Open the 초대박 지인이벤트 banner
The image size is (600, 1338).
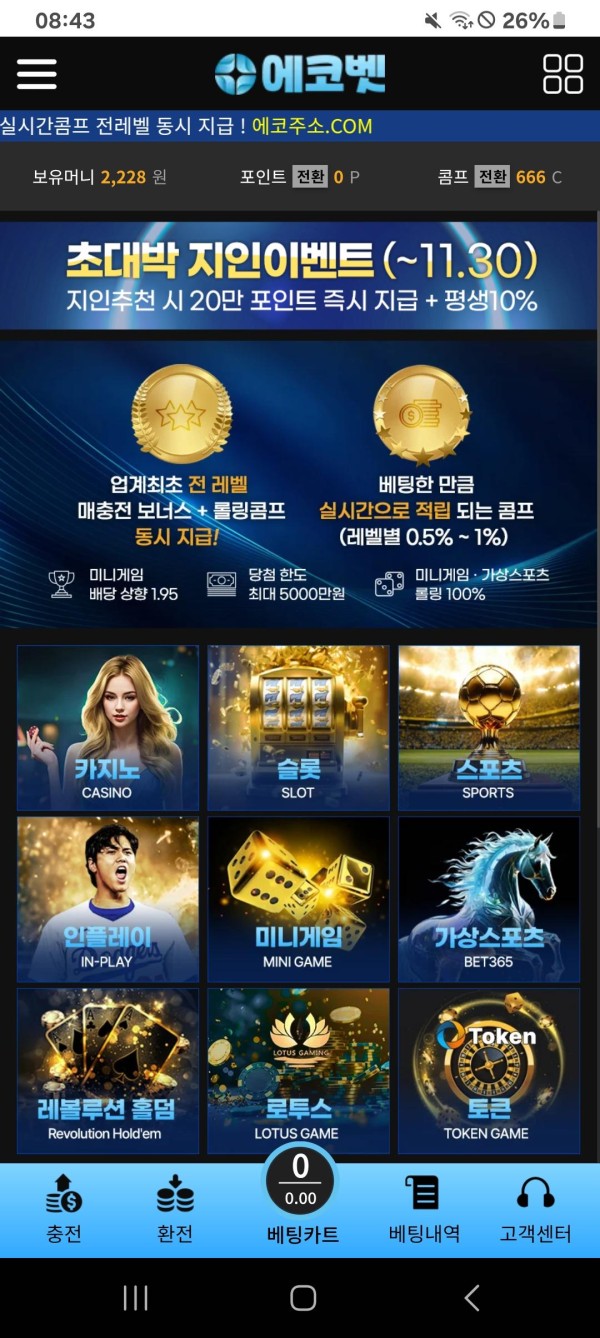[300, 275]
